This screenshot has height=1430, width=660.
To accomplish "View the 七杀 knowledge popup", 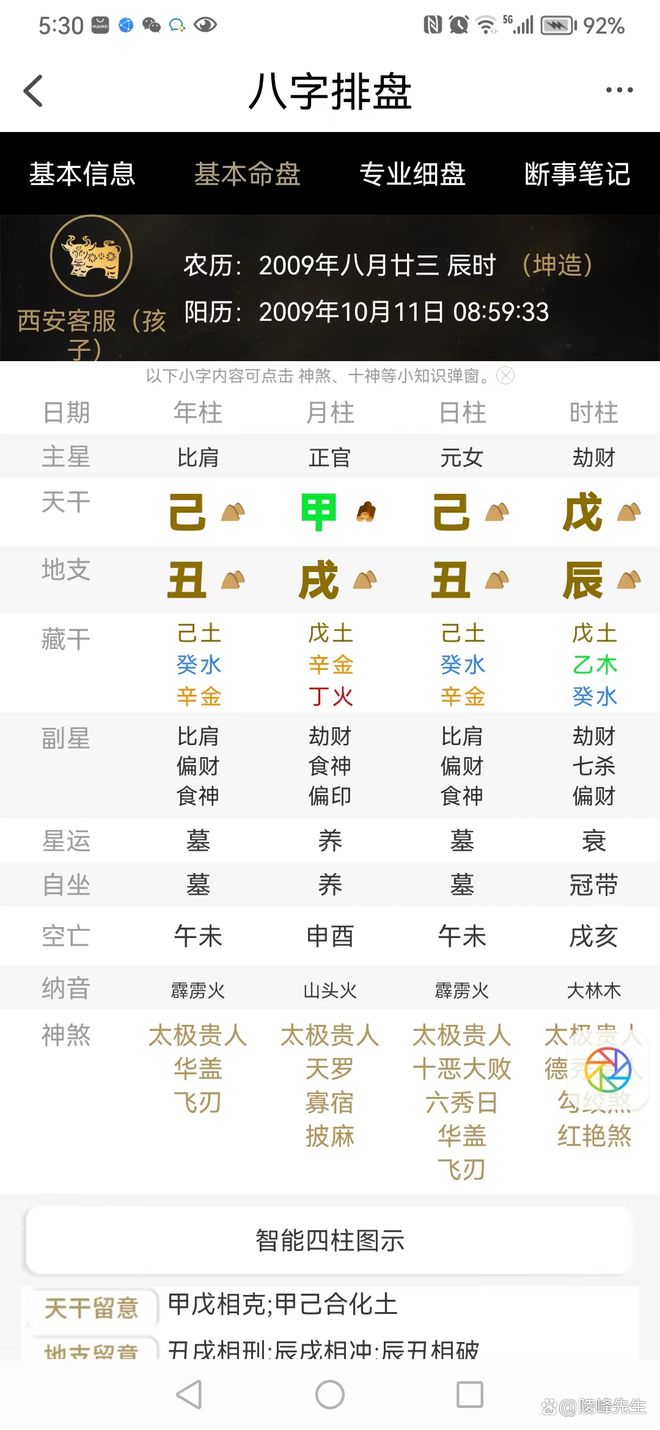I will (594, 766).
